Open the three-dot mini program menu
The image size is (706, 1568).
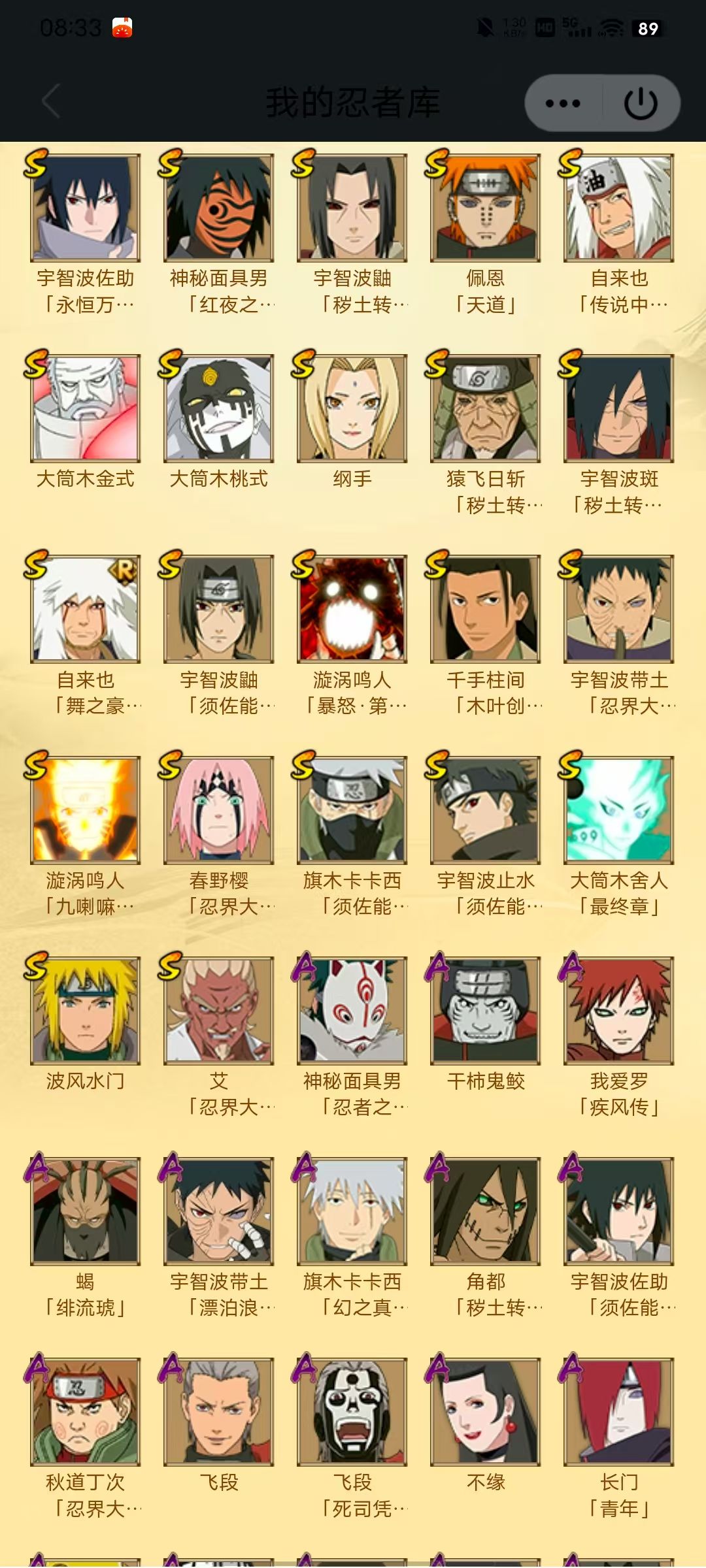tap(563, 103)
